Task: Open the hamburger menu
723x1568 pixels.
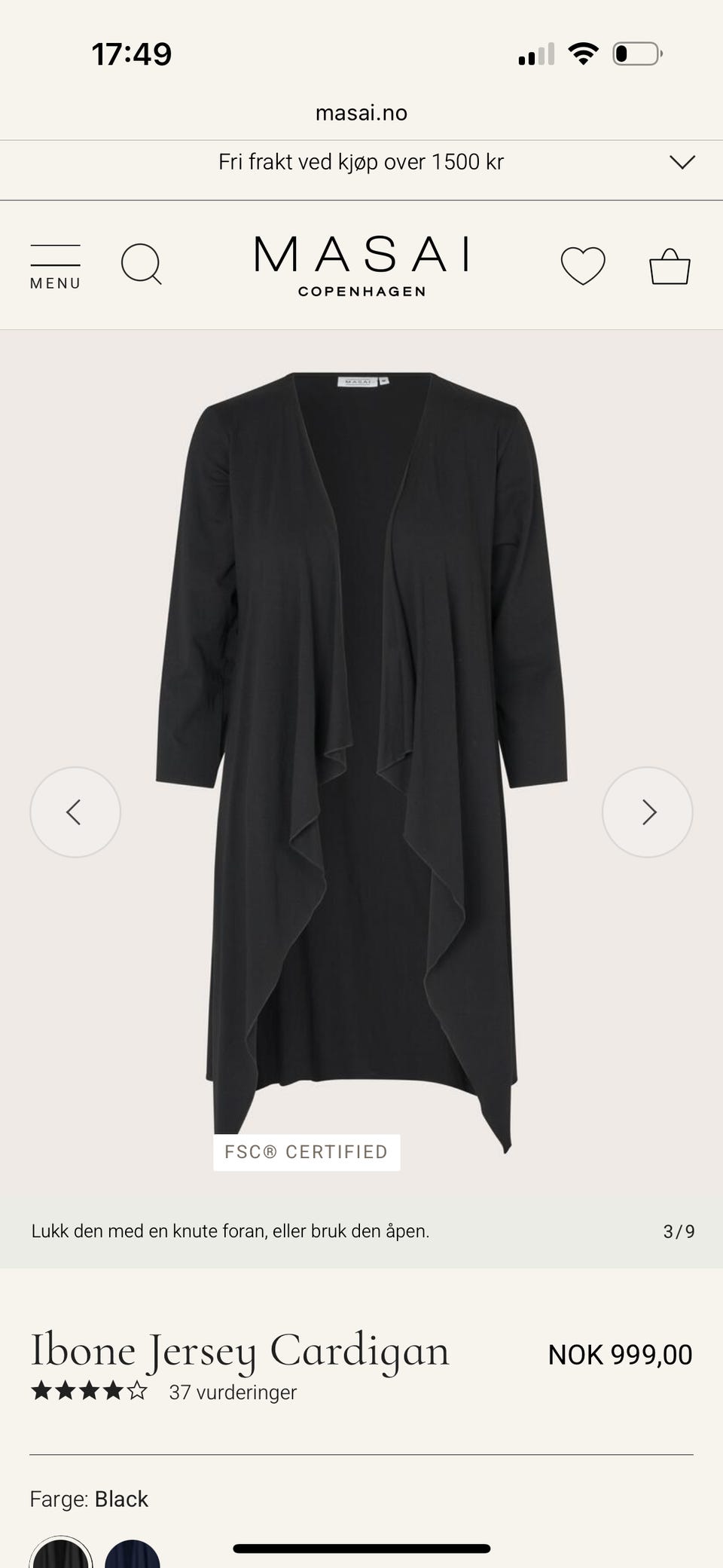Action: tap(55, 266)
